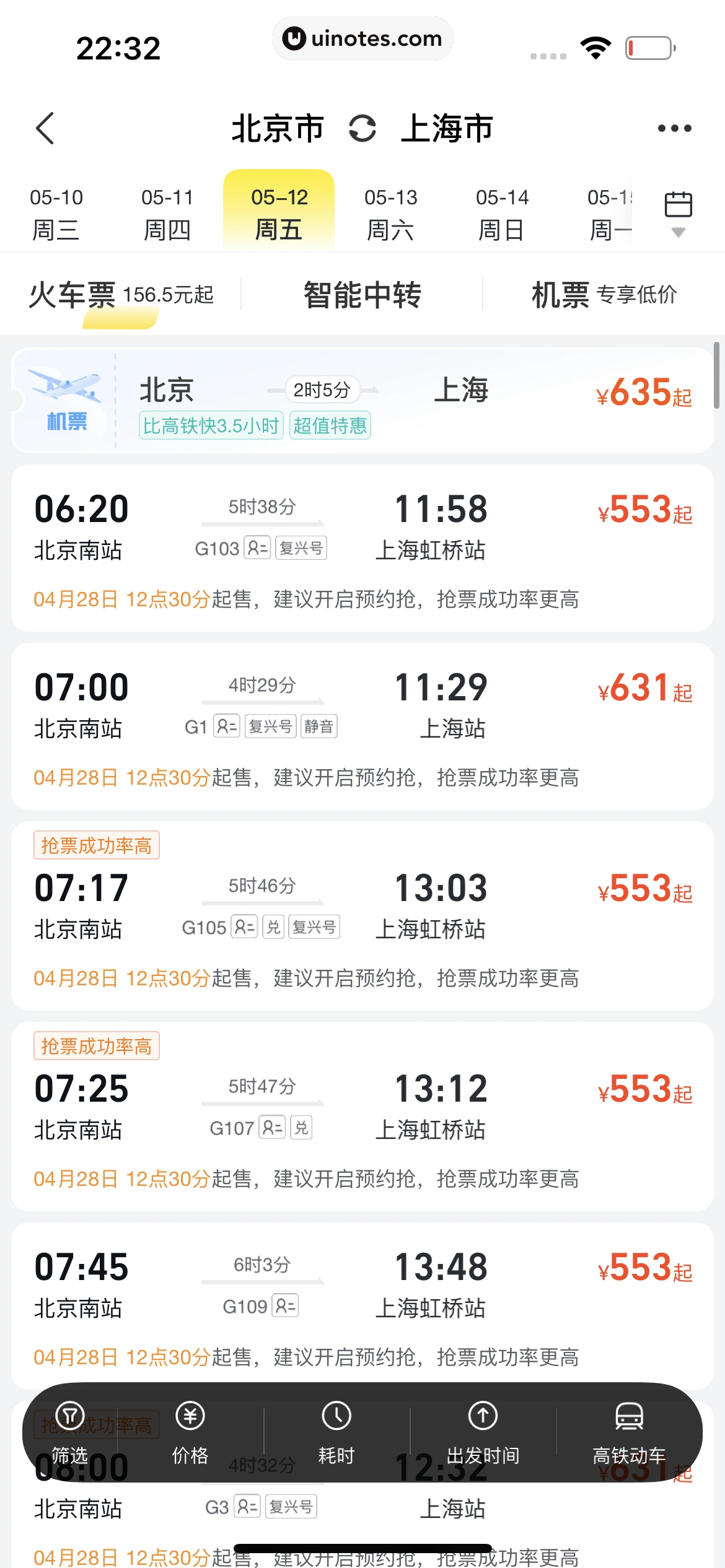
Task: Open the ¥635 flight offer card
Action: click(362, 401)
